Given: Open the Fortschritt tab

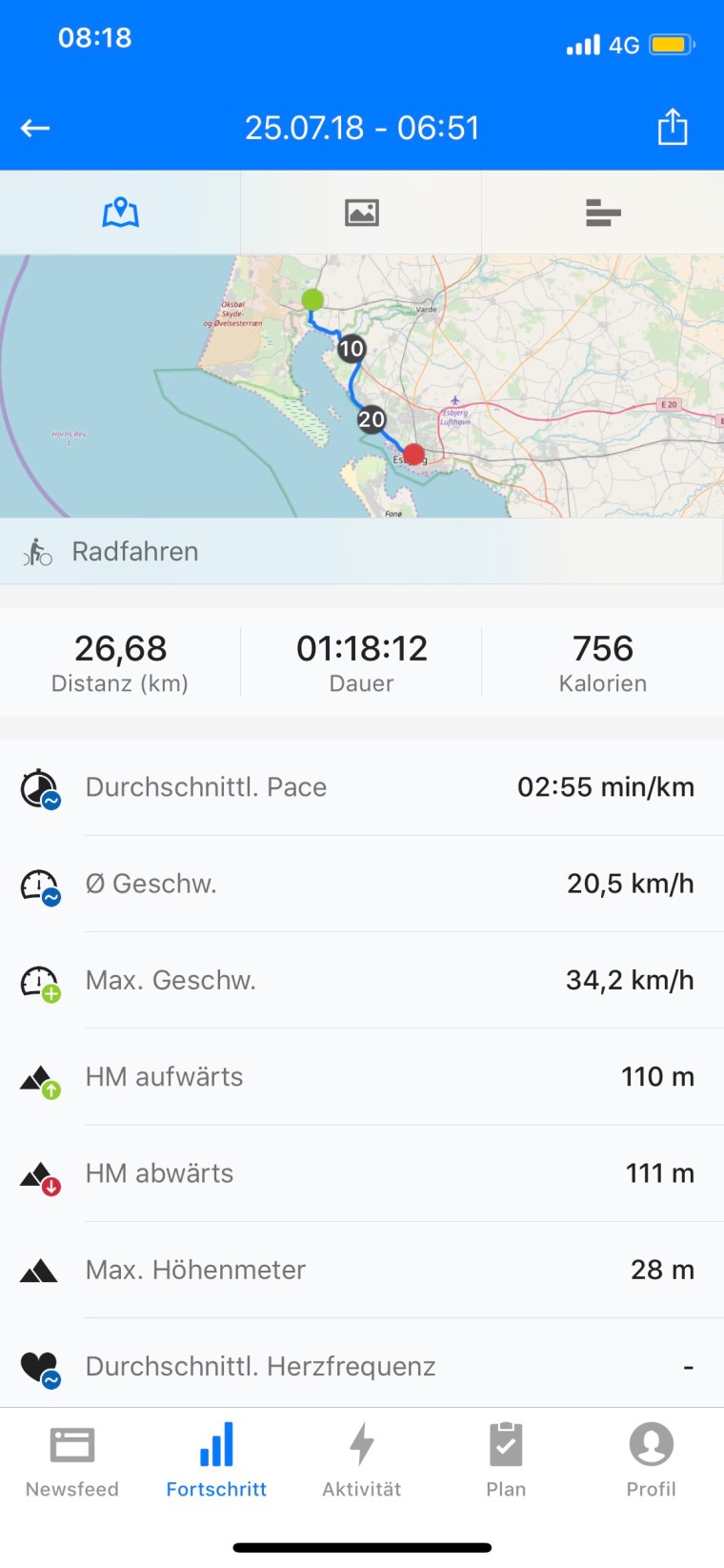Looking at the screenshot, I should pyautogui.click(x=216, y=1460).
